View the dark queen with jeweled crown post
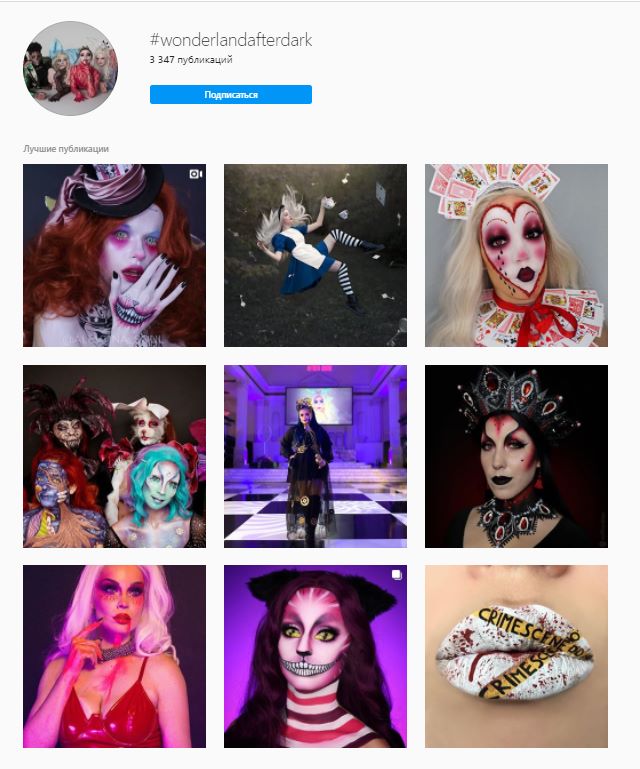 [x=516, y=456]
